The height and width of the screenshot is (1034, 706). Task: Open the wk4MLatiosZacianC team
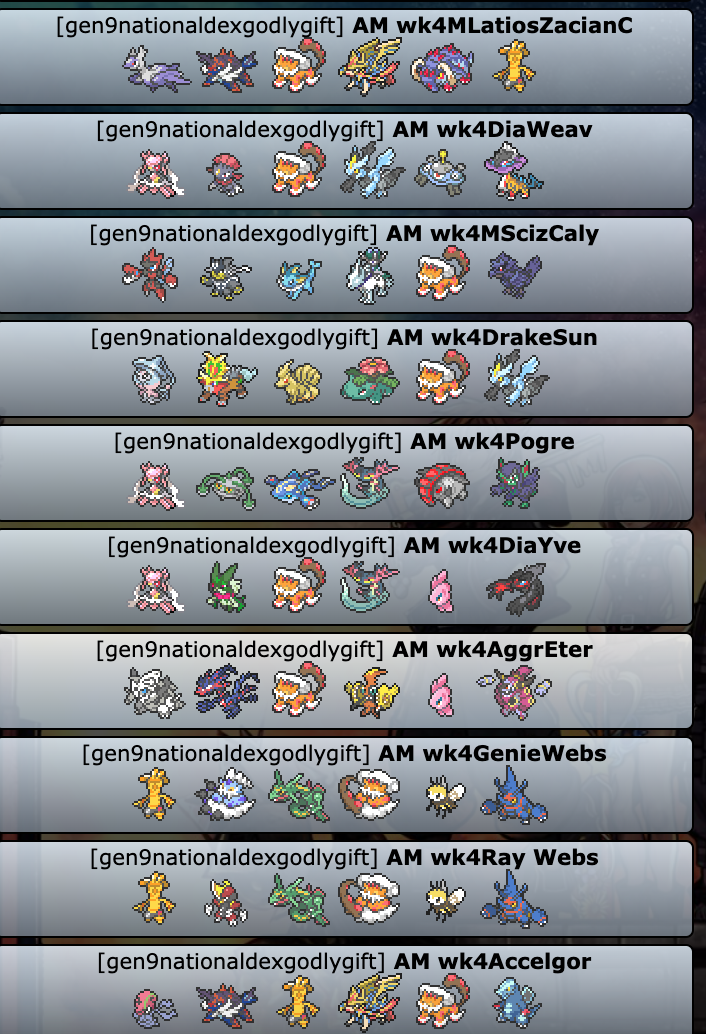point(345,56)
